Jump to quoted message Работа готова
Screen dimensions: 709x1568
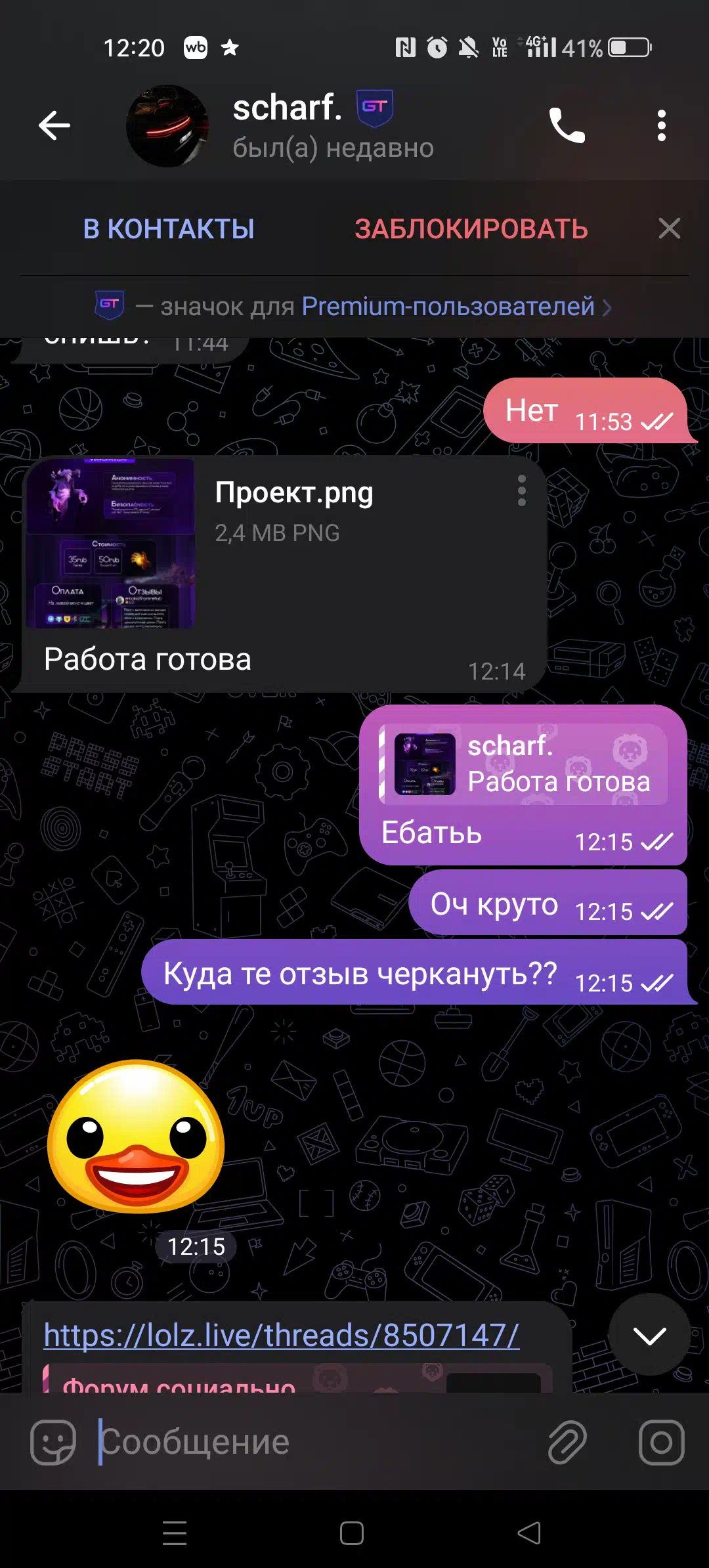click(x=525, y=764)
